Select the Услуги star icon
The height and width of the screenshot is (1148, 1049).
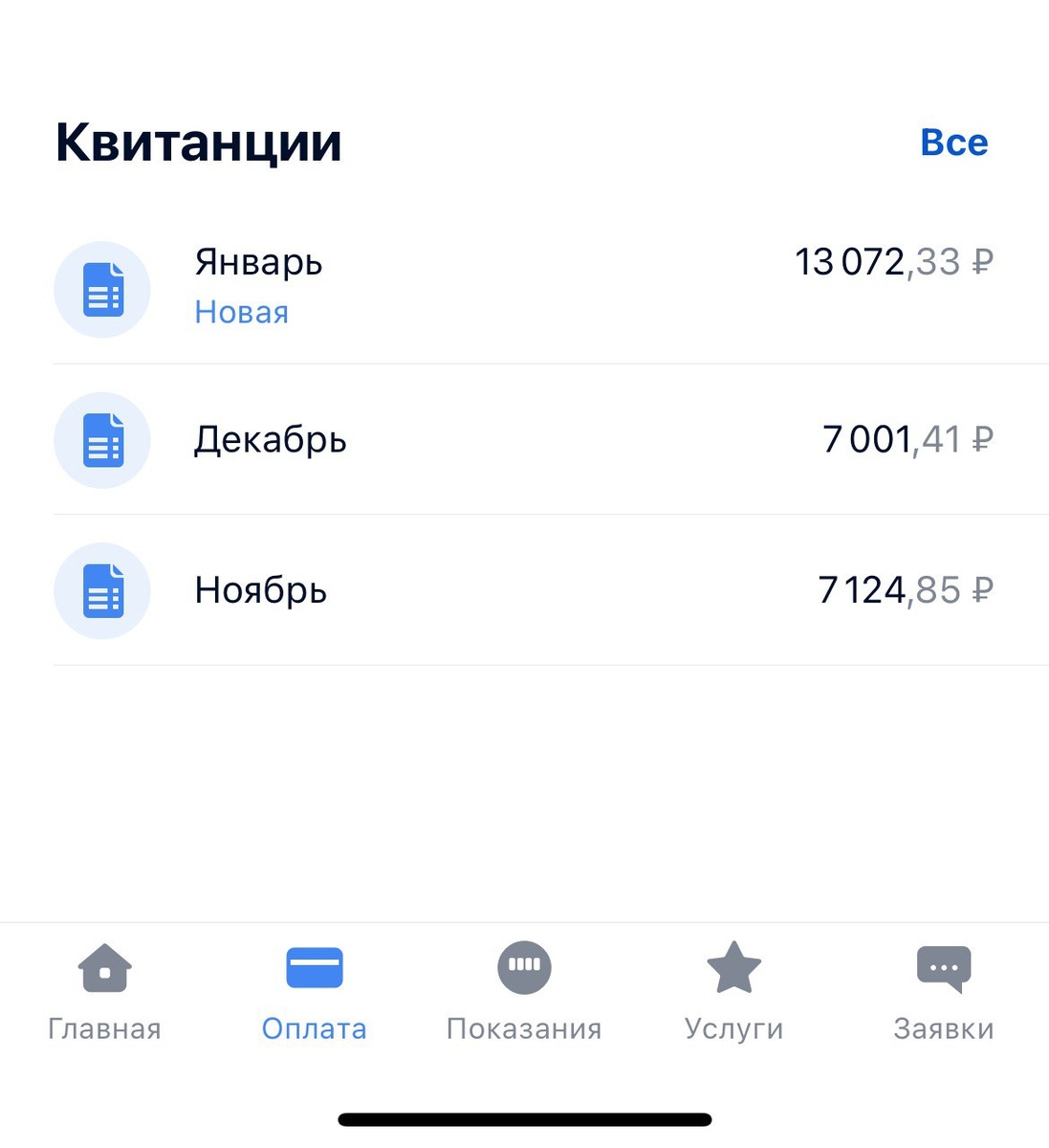coord(733,966)
